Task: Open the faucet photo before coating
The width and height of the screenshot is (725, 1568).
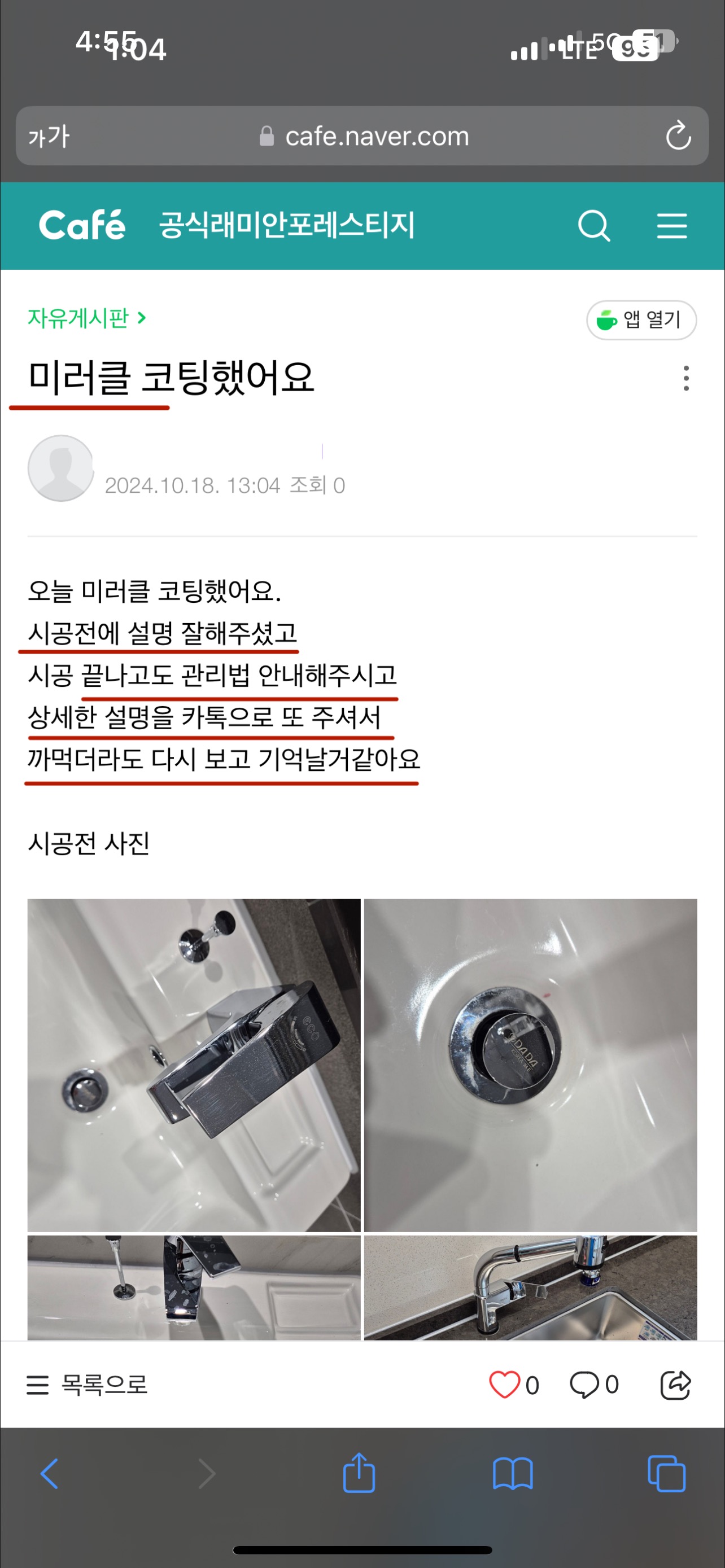Action: tap(194, 1064)
